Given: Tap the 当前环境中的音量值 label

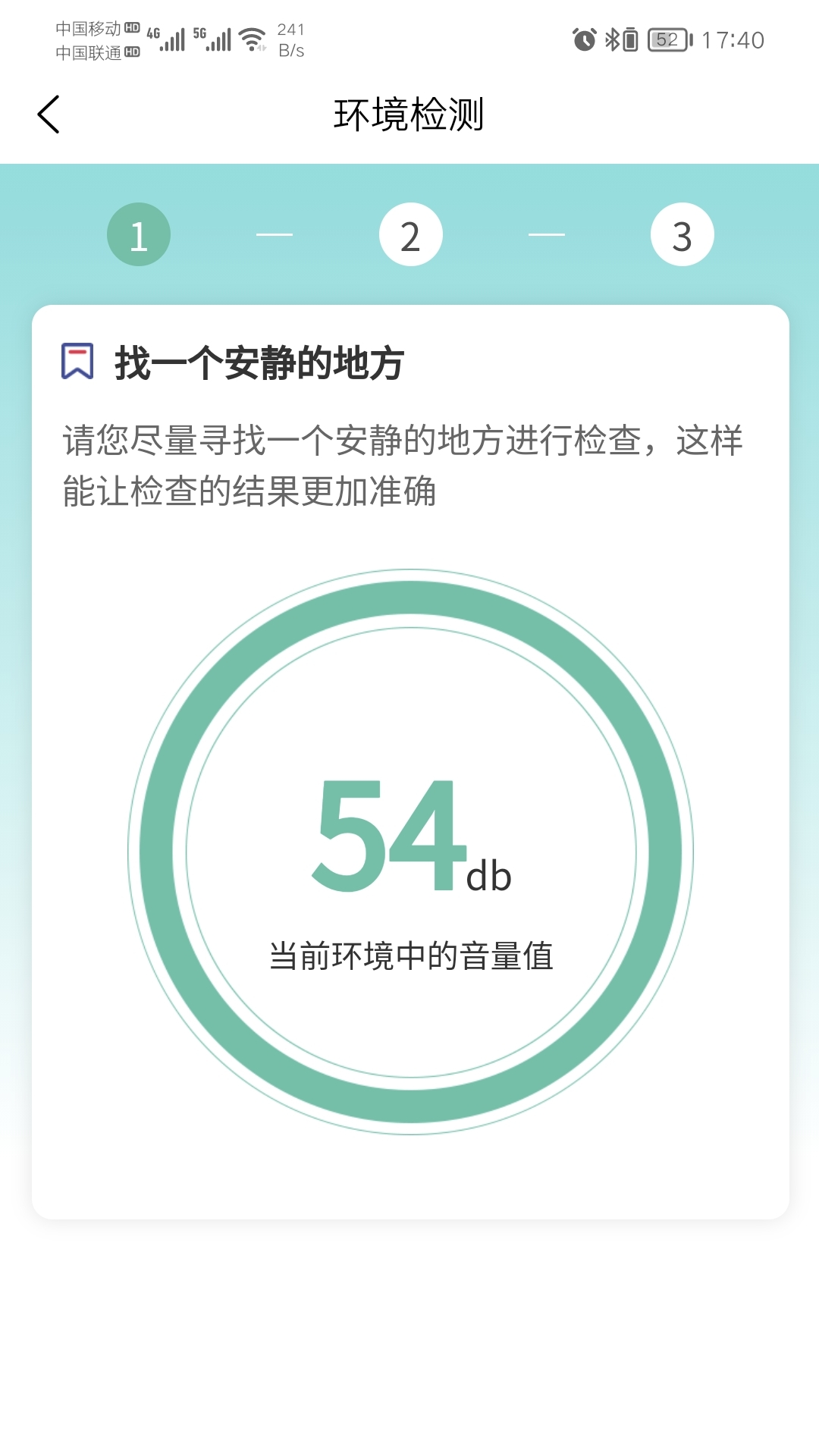Looking at the screenshot, I should coord(413,952).
